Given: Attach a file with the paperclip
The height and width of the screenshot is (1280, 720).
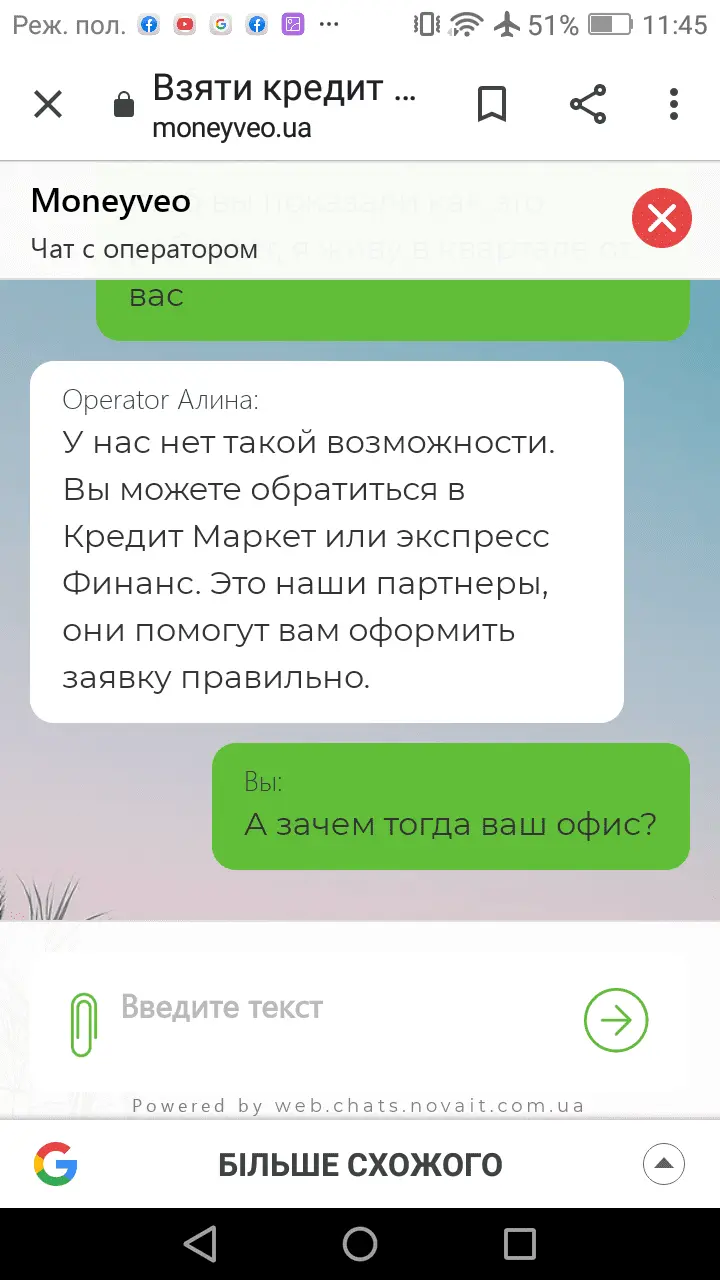Looking at the screenshot, I should (x=84, y=1024).
